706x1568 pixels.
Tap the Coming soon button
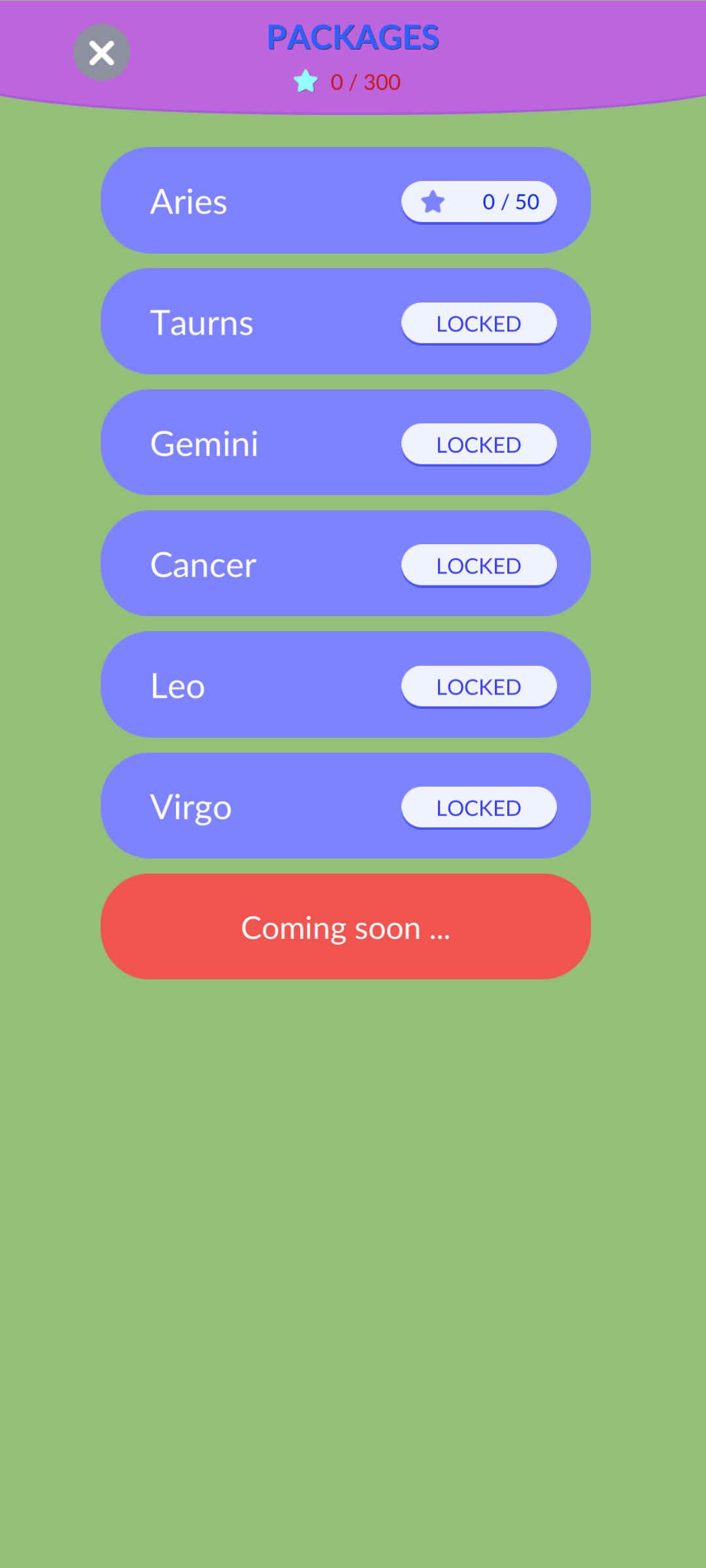coord(345,926)
